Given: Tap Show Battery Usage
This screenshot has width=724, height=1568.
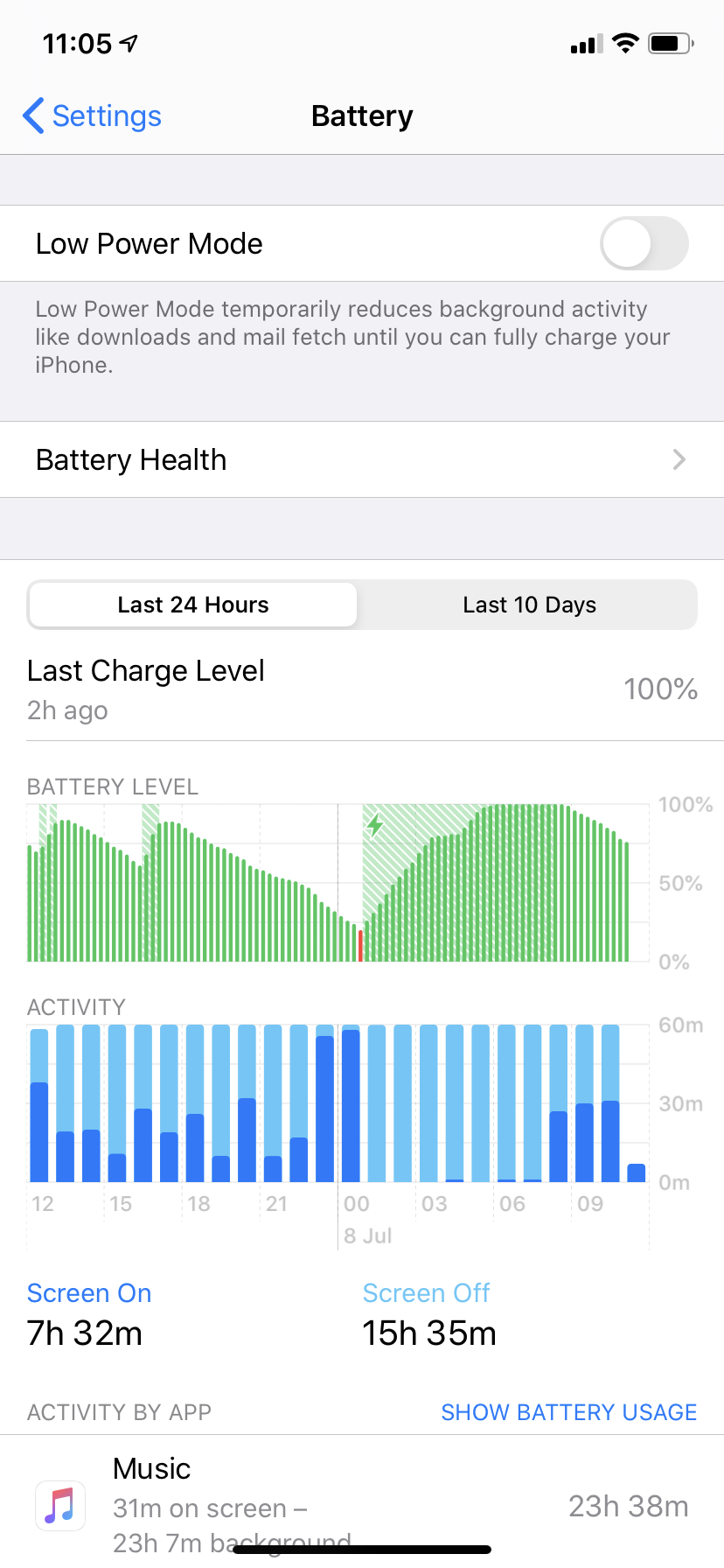Looking at the screenshot, I should point(568,1412).
